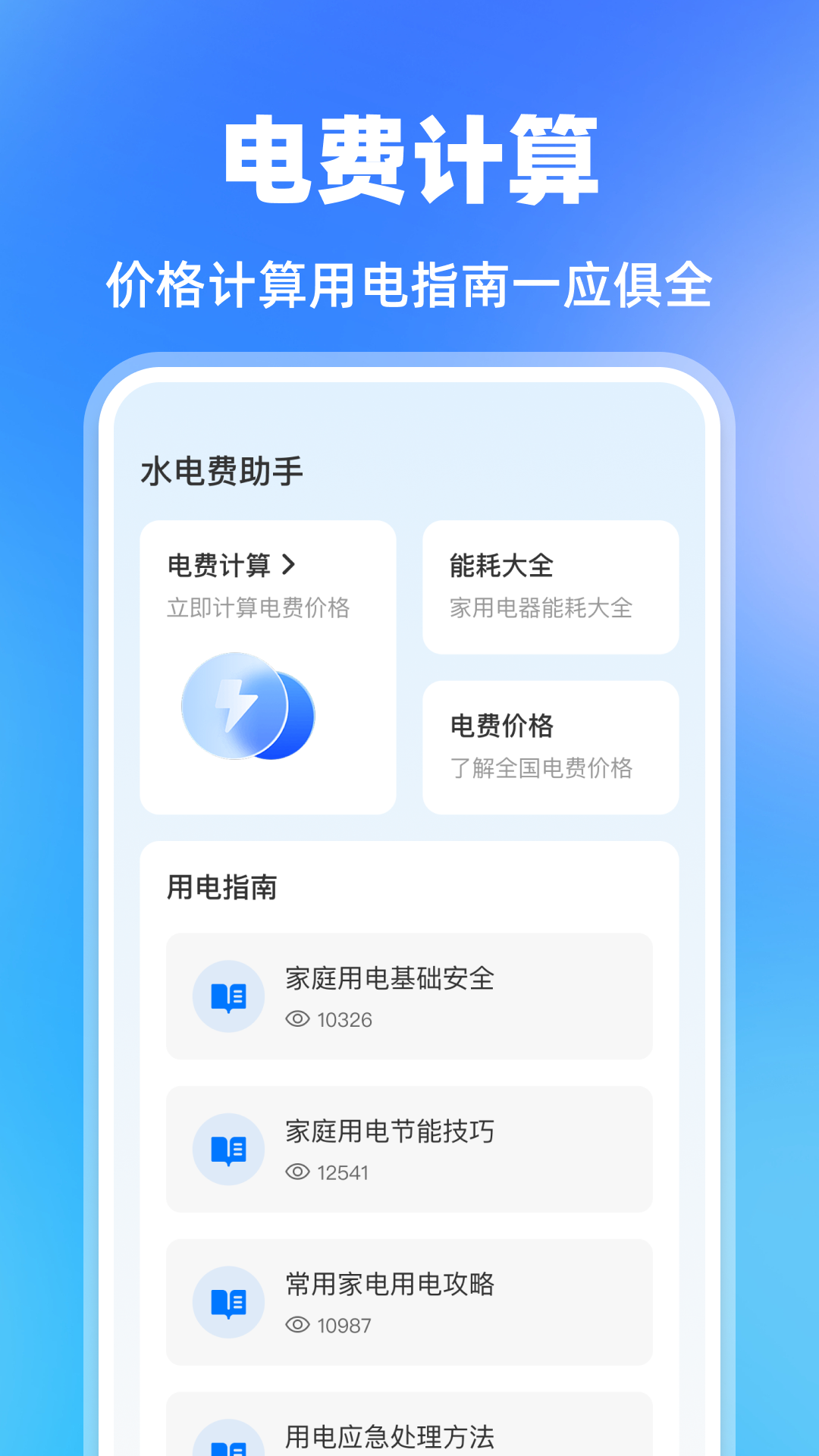Click the book icon for 常用家电用电攻略
This screenshot has height=1456, width=819.
point(228,1303)
